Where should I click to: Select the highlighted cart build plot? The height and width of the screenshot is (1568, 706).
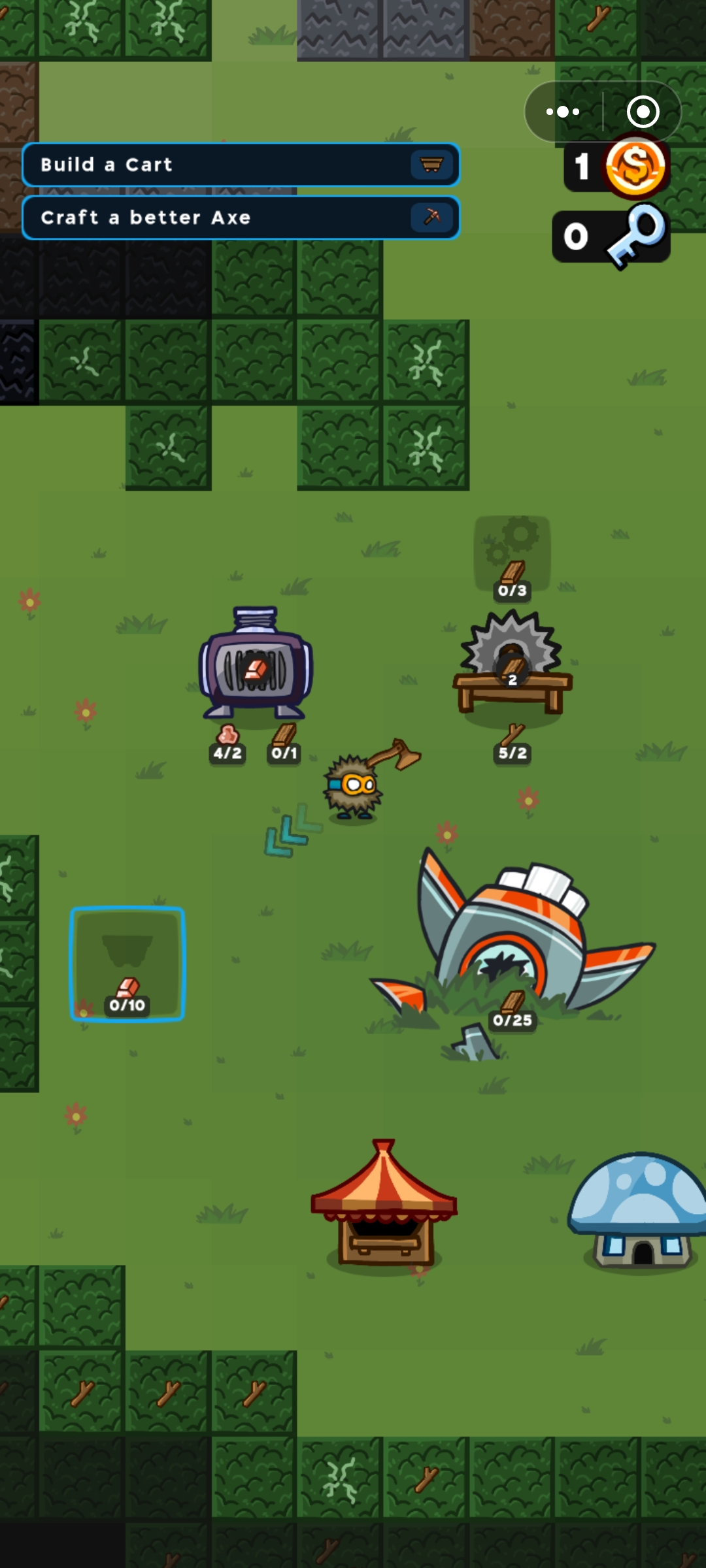tap(127, 964)
